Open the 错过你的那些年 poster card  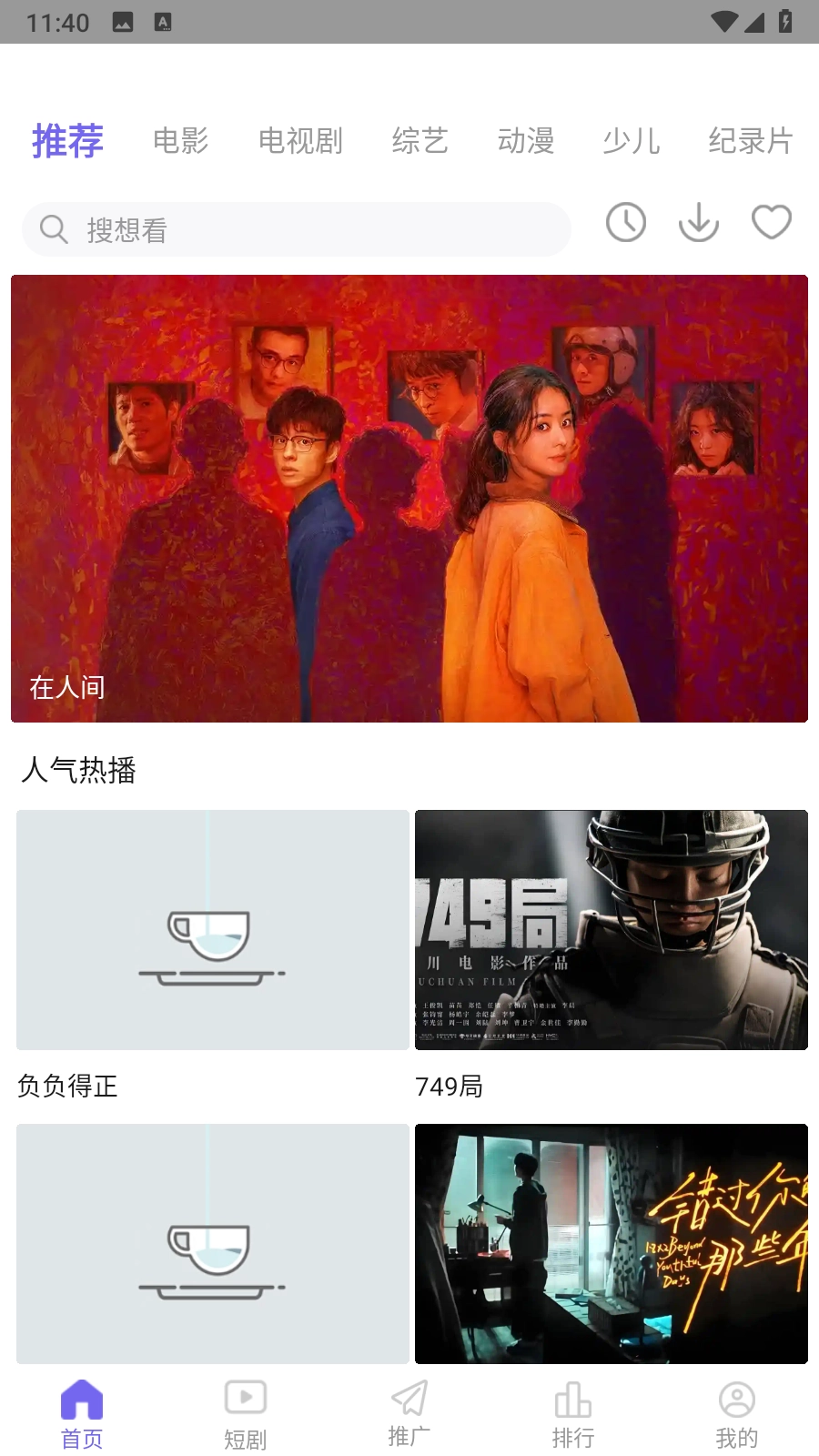[612, 1244]
